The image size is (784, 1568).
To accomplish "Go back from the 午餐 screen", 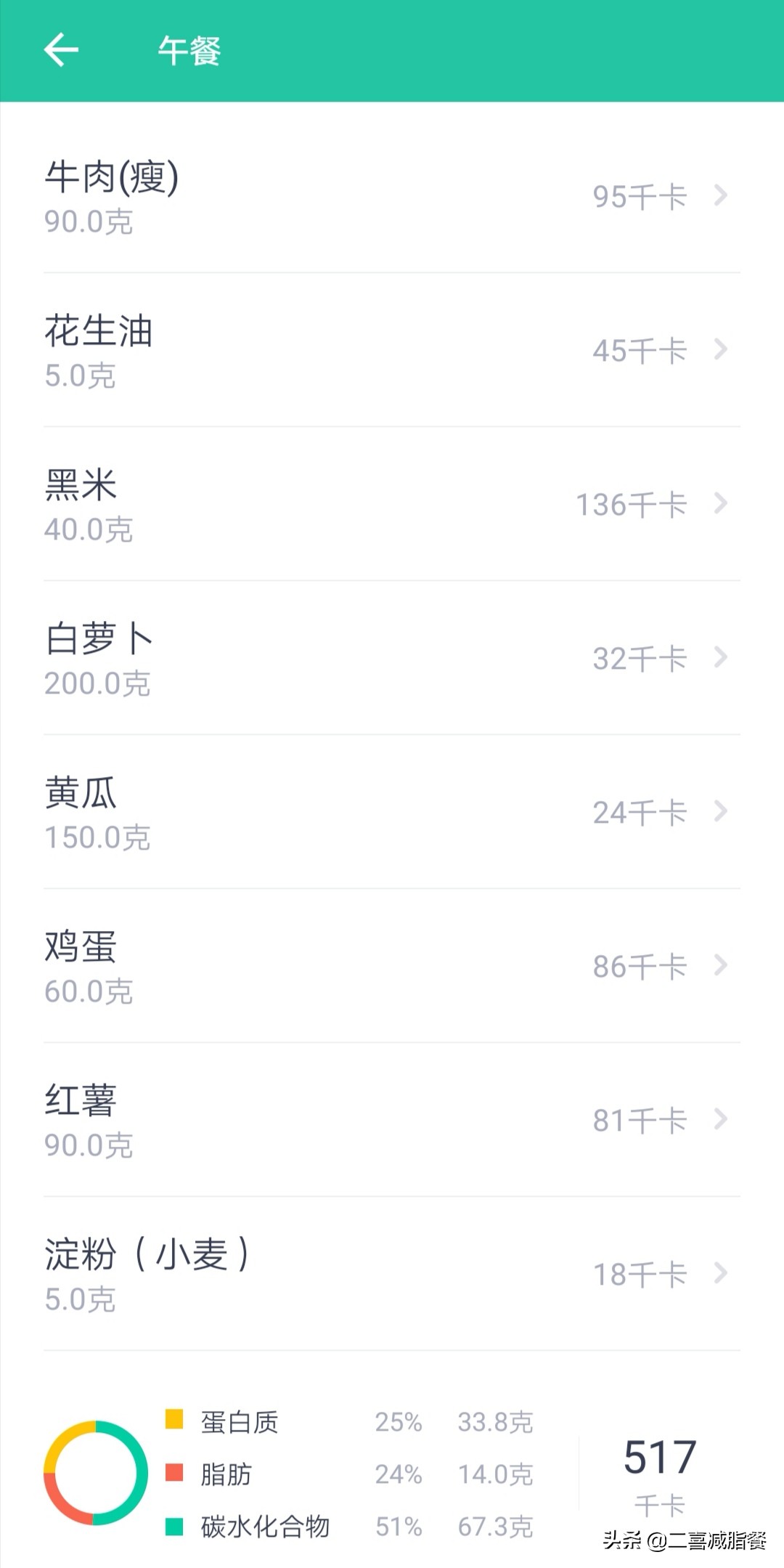I will coord(61,50).
